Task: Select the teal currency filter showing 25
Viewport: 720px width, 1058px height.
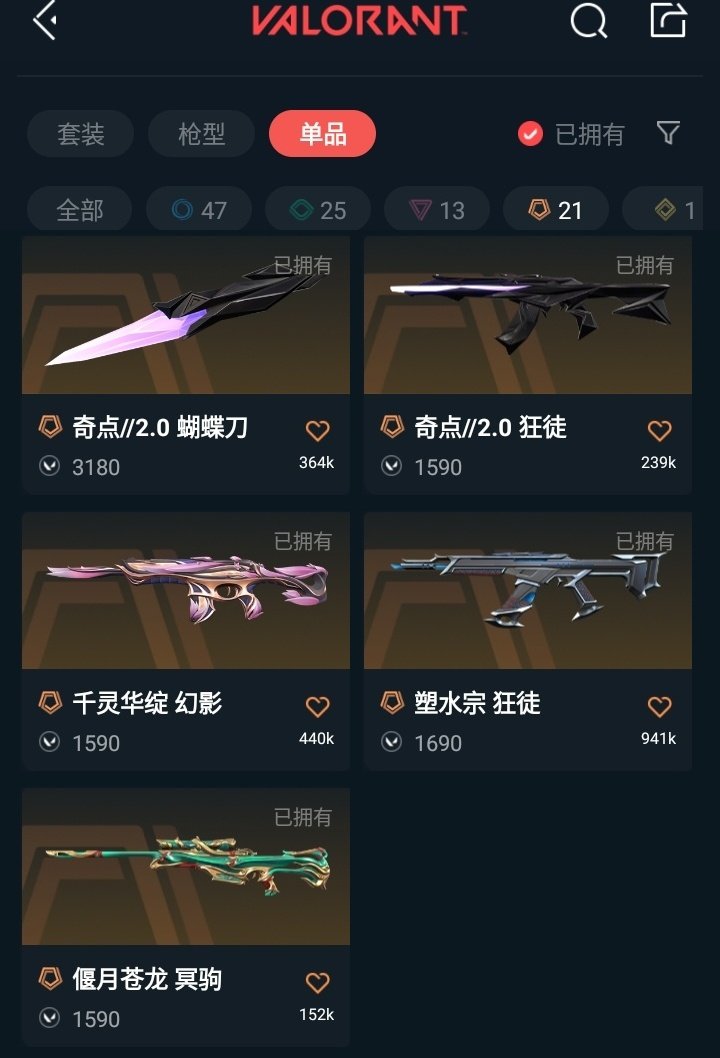Action: [317, 209]
